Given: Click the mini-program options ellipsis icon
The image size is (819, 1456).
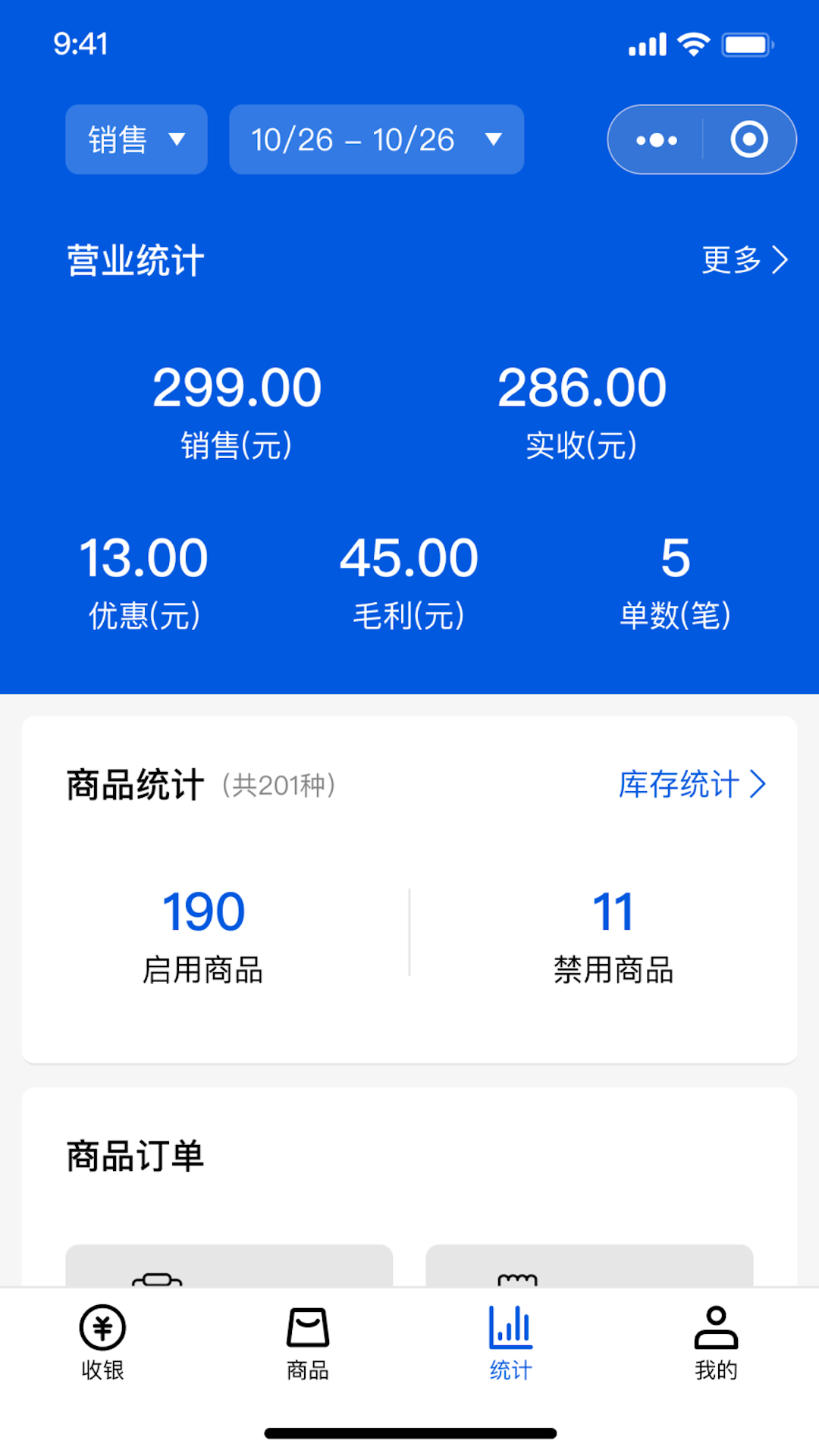Looking at the screenshot, I should (655, 140).
